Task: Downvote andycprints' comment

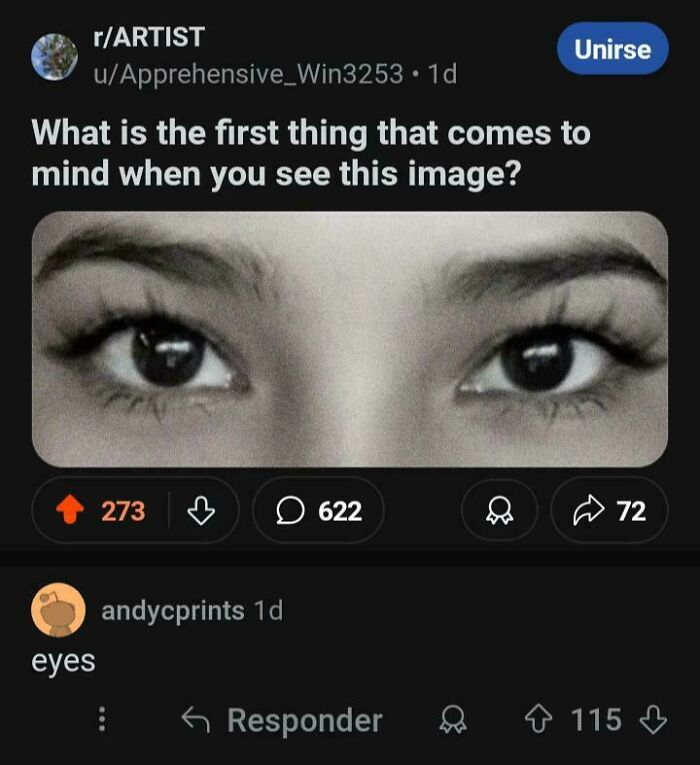Action: point(653,720)
